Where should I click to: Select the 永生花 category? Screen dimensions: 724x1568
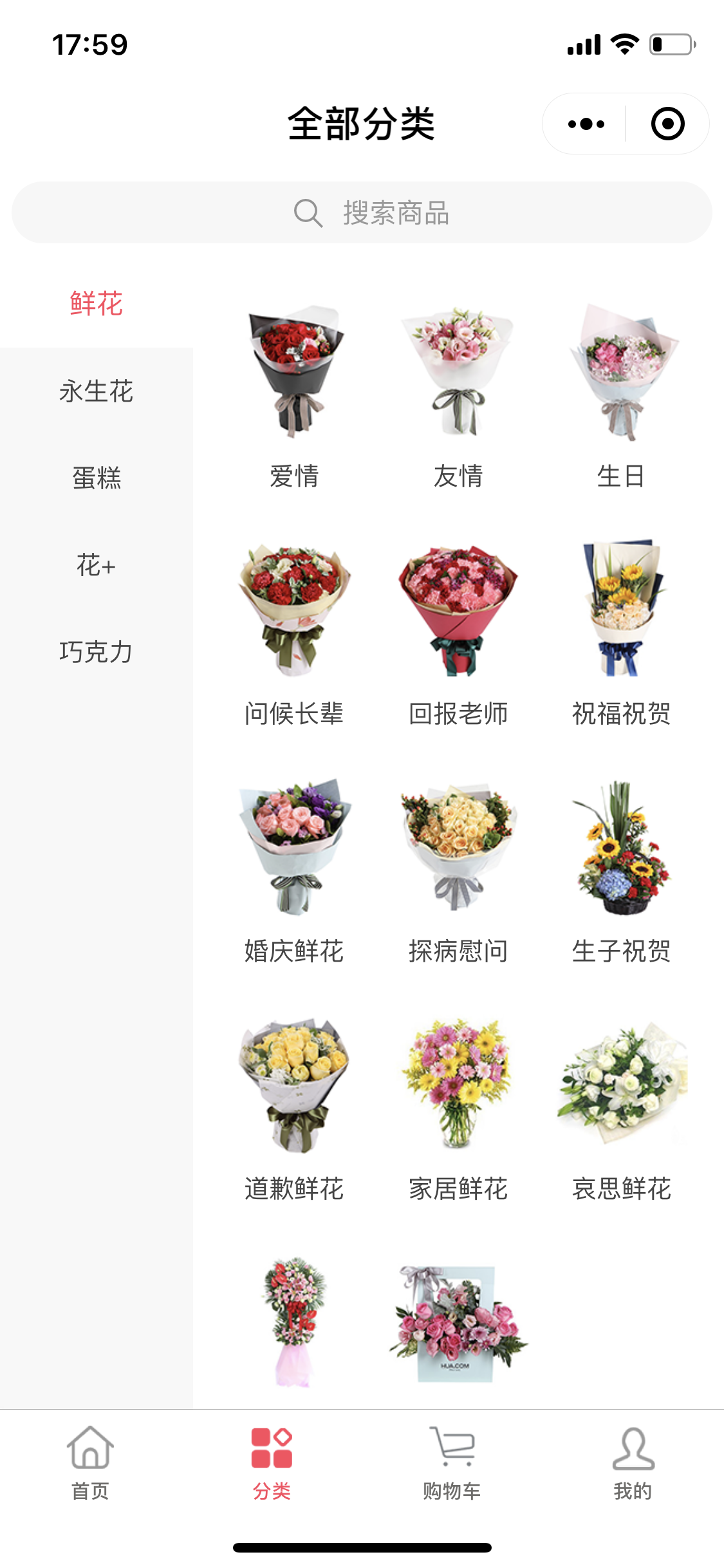point(97,391)
